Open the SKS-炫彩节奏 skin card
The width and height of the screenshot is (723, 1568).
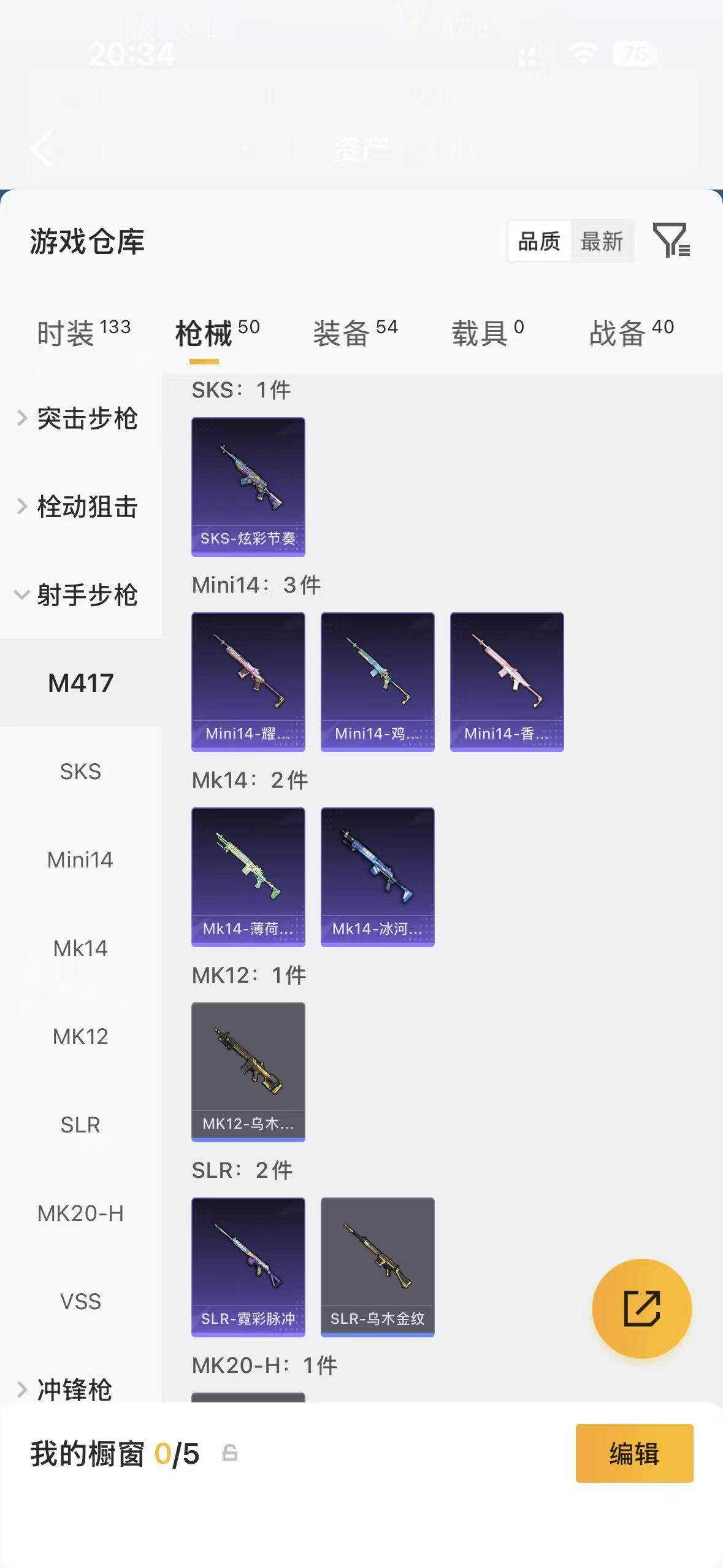248,486
